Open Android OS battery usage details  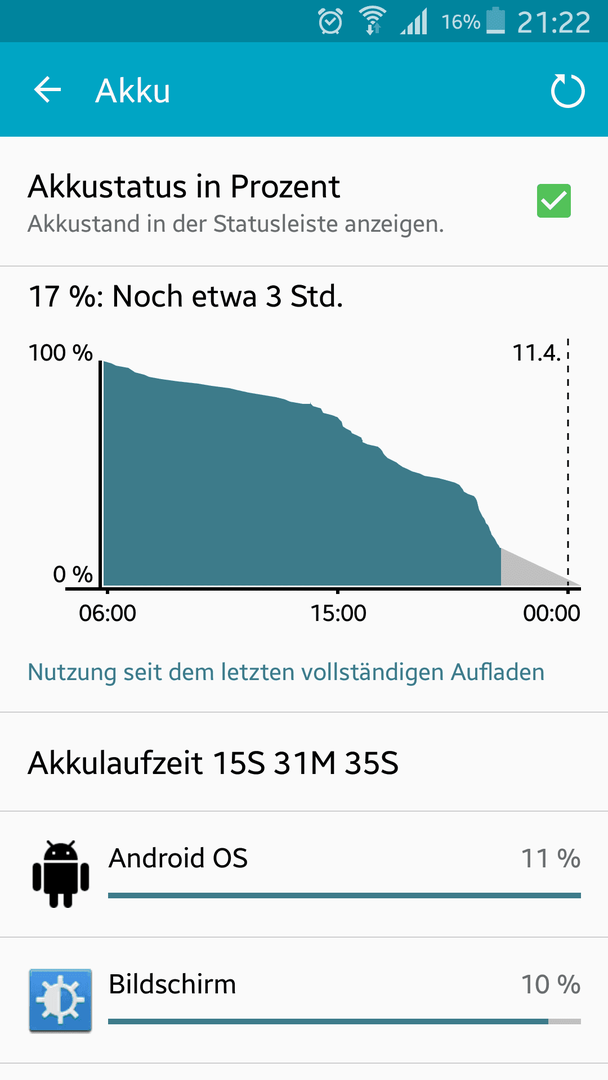pos(304,874)
